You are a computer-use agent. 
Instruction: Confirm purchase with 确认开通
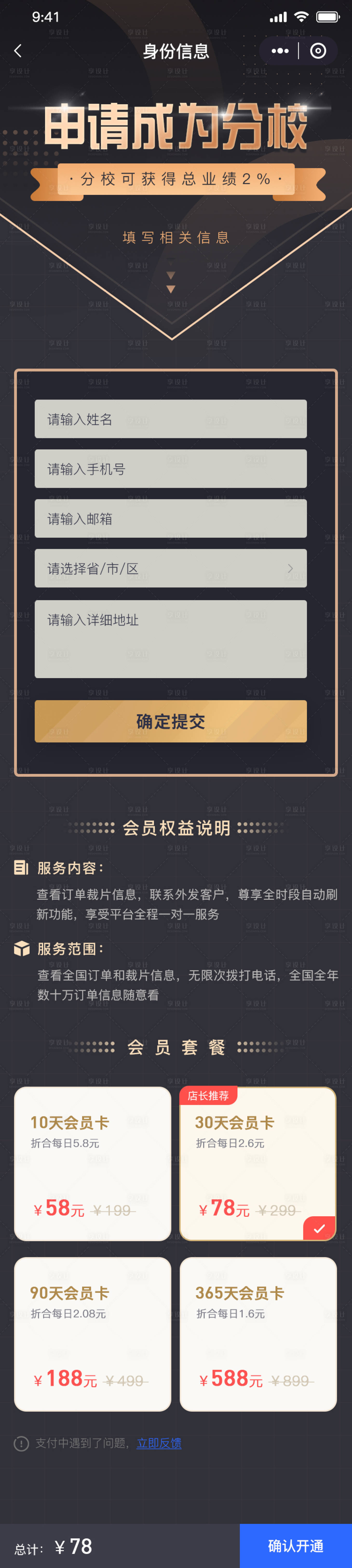(x=295, y=1546)
